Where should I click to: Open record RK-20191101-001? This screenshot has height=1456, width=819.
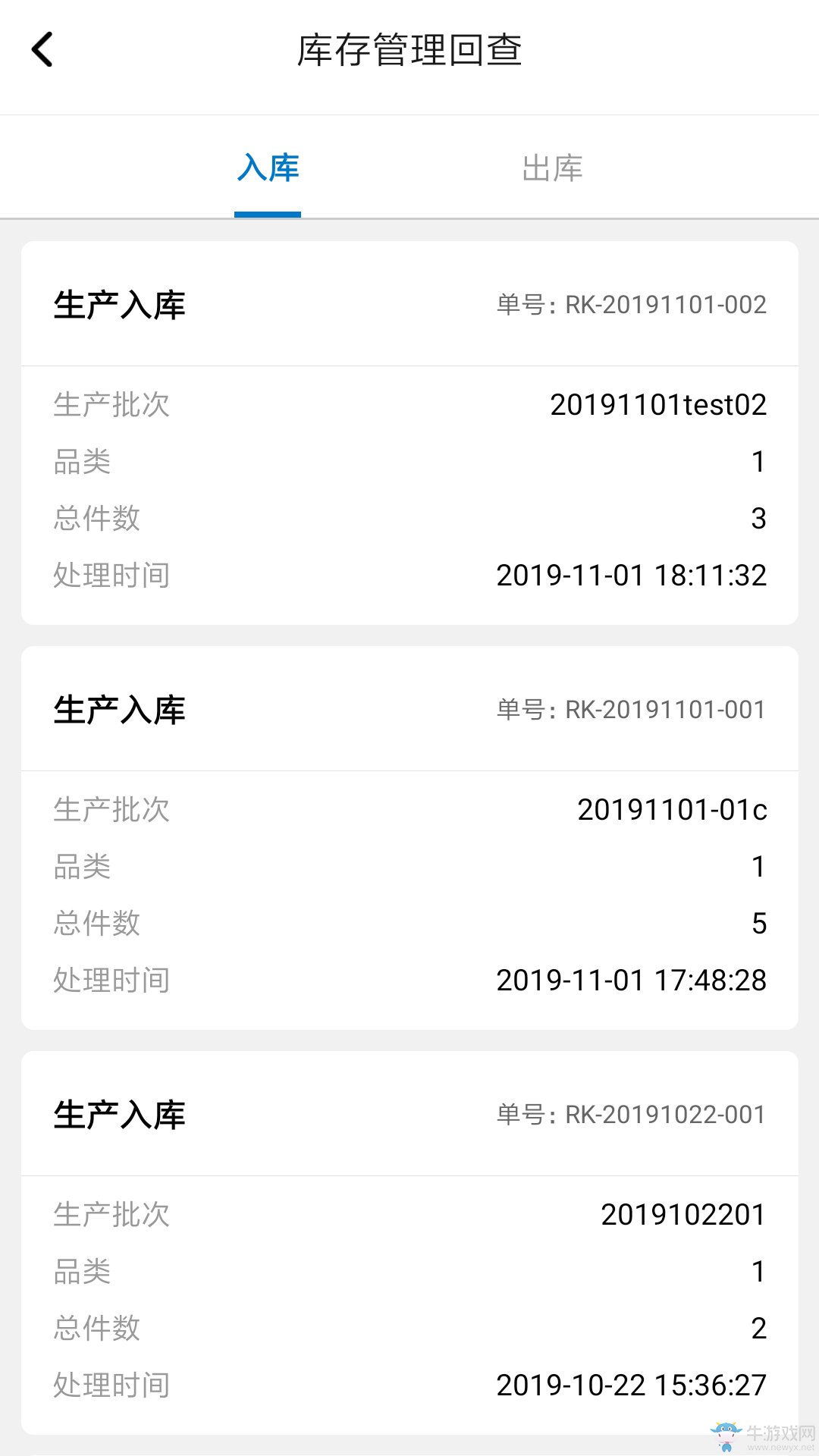coord(409,838)
